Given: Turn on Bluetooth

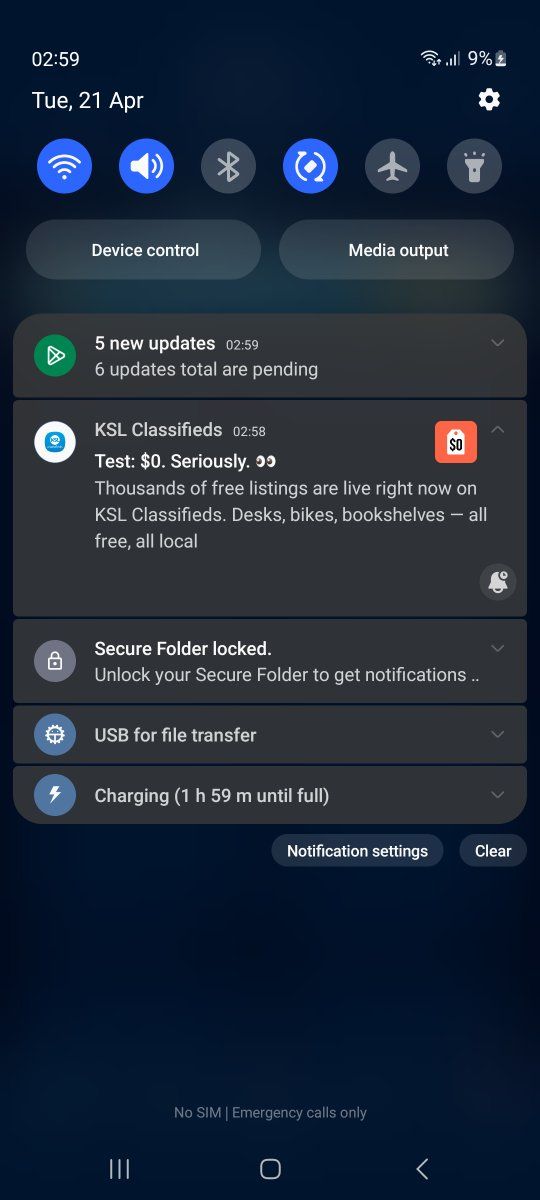Looking at the screenshot, I should pyautogui.click(x=229, y=166).
